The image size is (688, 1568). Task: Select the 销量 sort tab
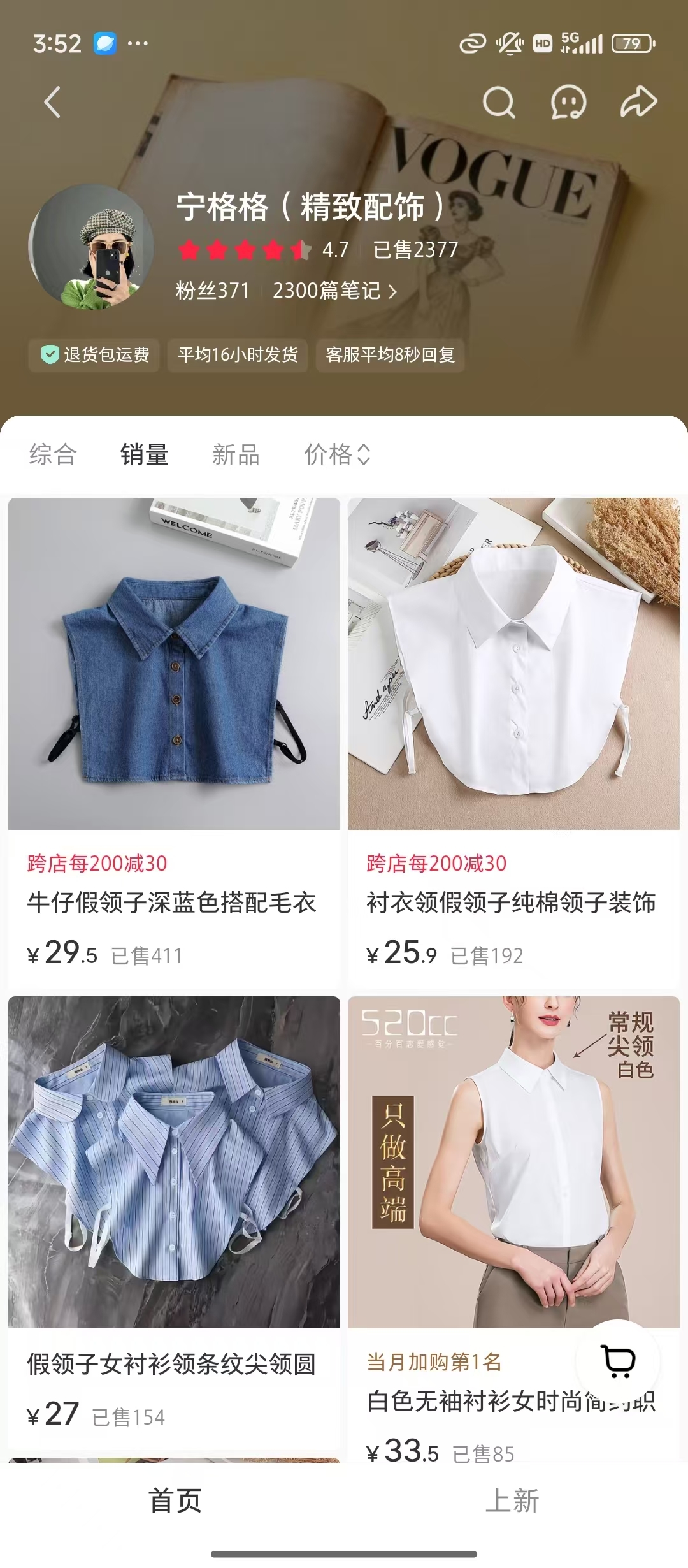145,454
